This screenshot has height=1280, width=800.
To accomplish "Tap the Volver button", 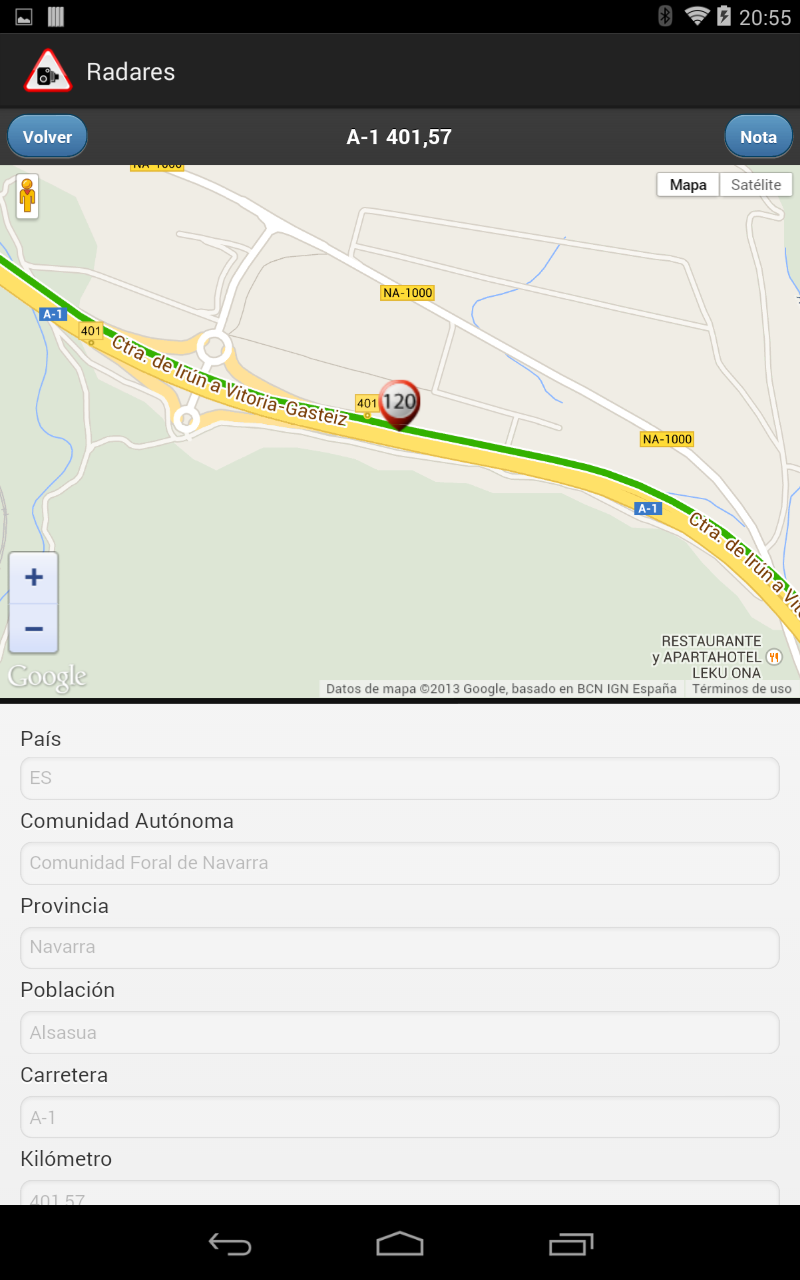I will 47,137.
